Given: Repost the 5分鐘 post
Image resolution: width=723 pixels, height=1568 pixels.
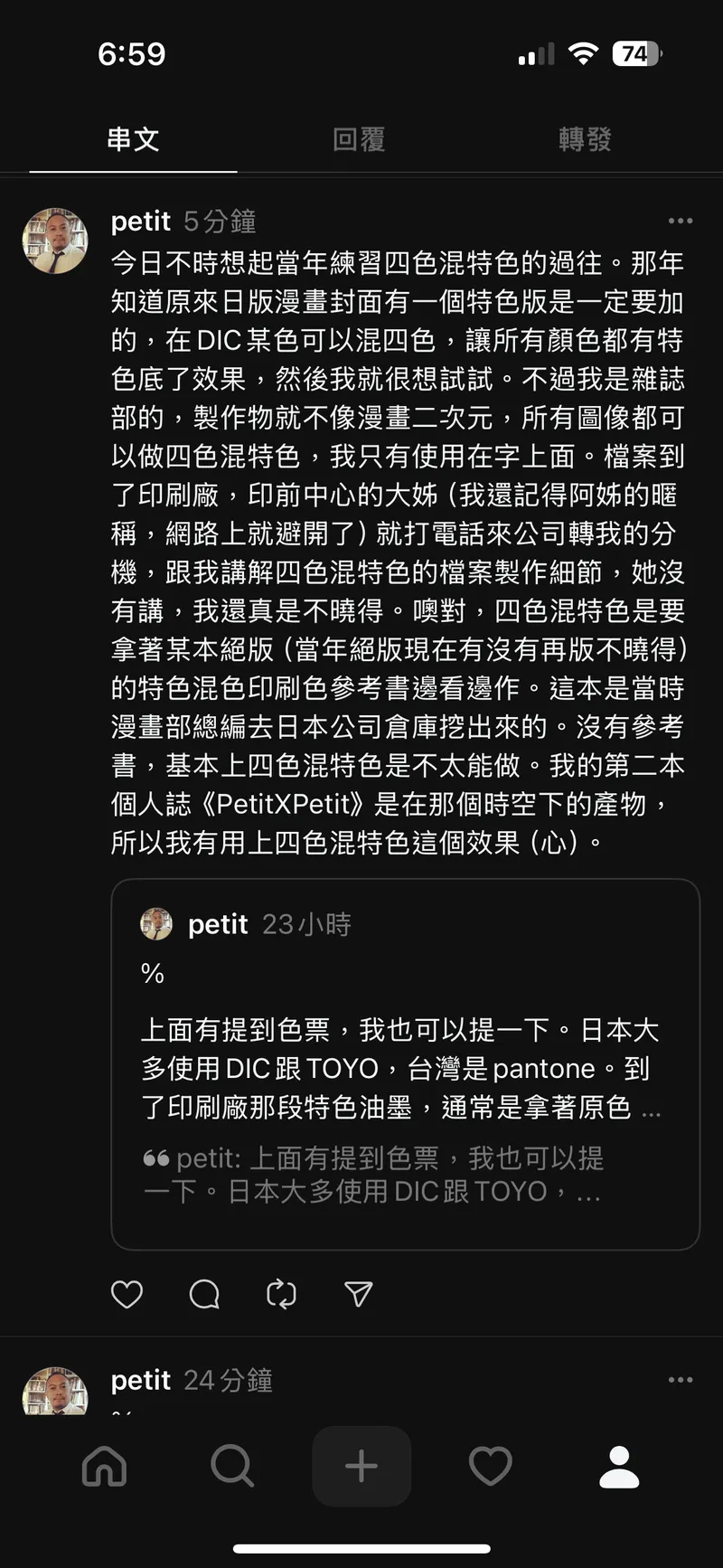Looking at the screenshot, I should (281, 1294).
